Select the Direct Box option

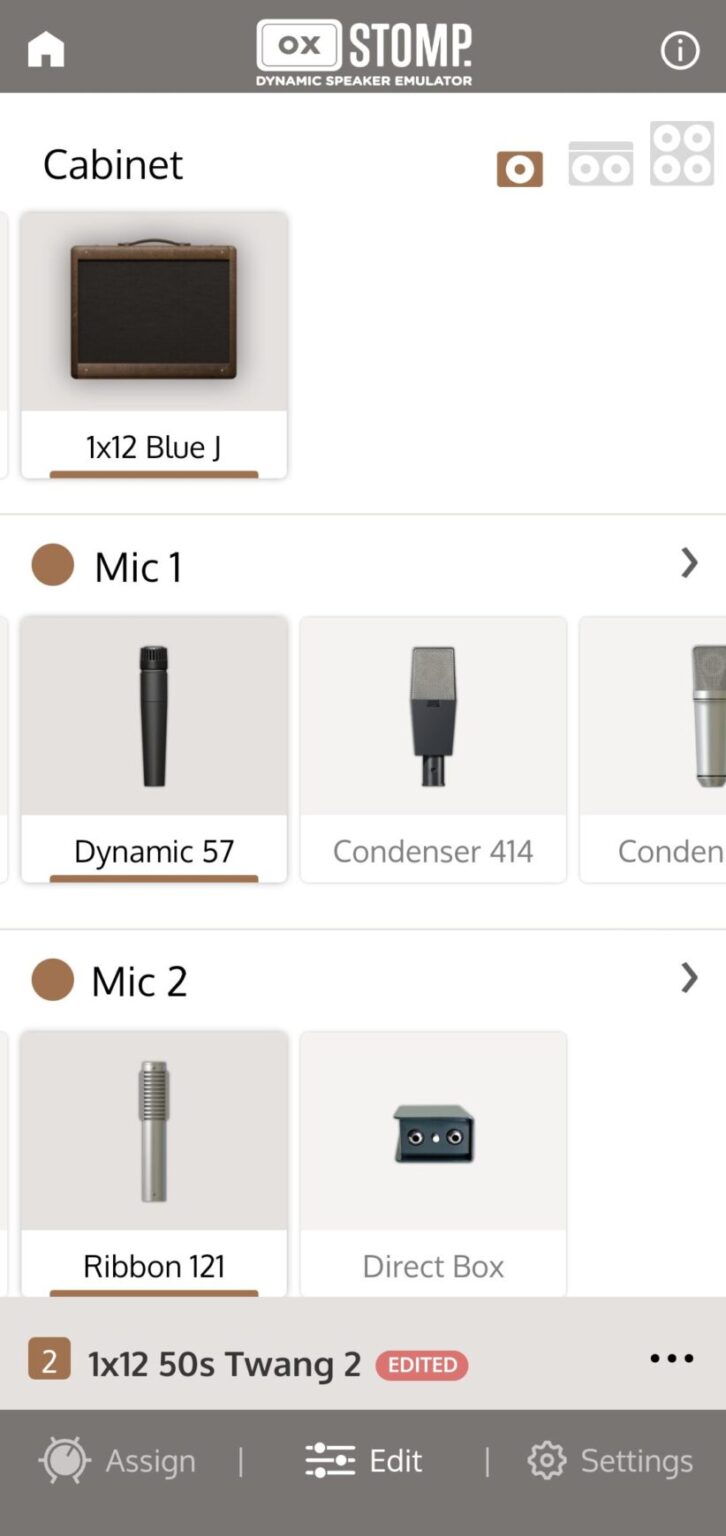433,1163
